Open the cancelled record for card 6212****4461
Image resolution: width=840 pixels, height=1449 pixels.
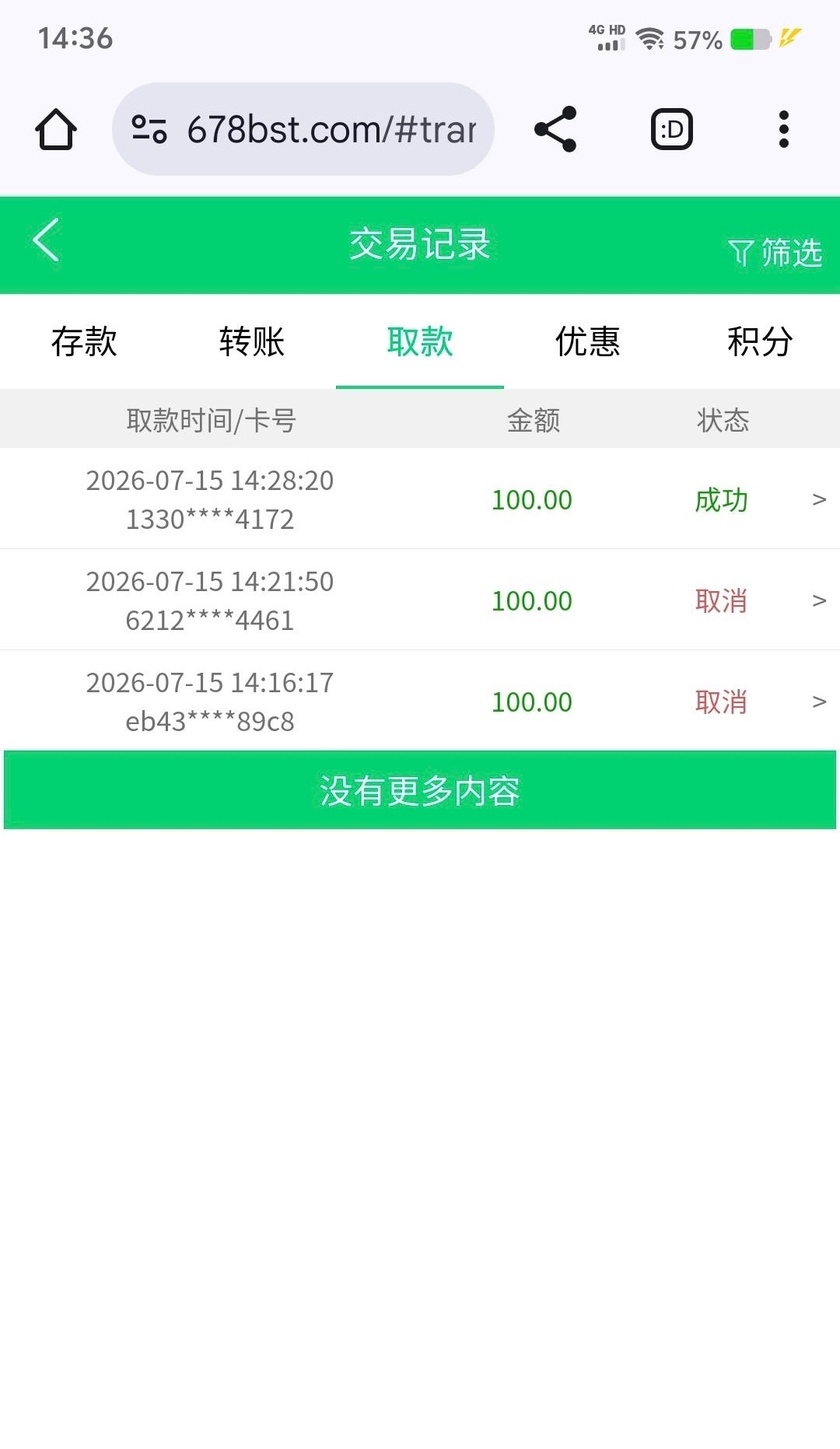click(x=420, y=600)
